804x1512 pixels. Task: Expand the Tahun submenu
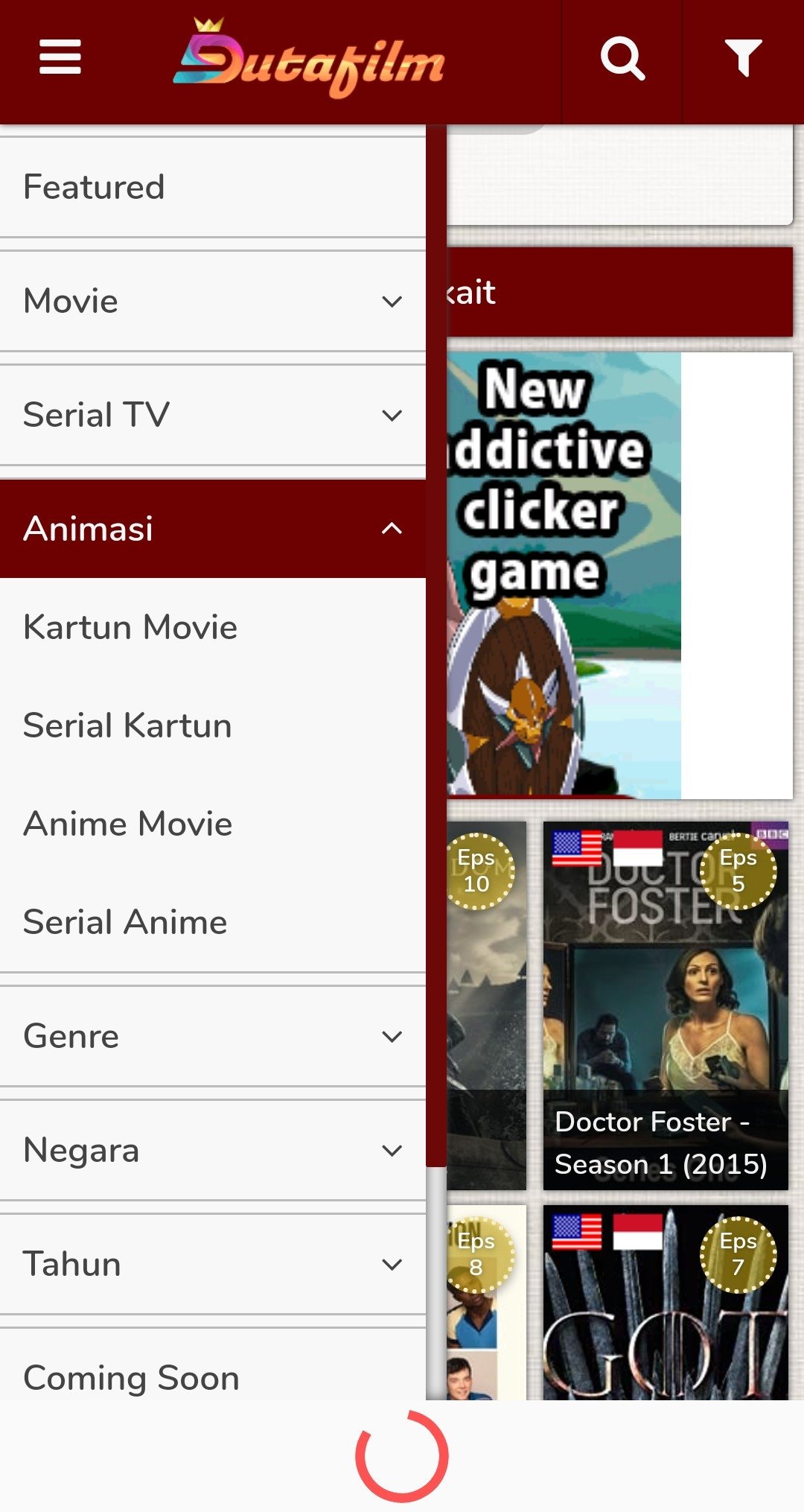212,1264
